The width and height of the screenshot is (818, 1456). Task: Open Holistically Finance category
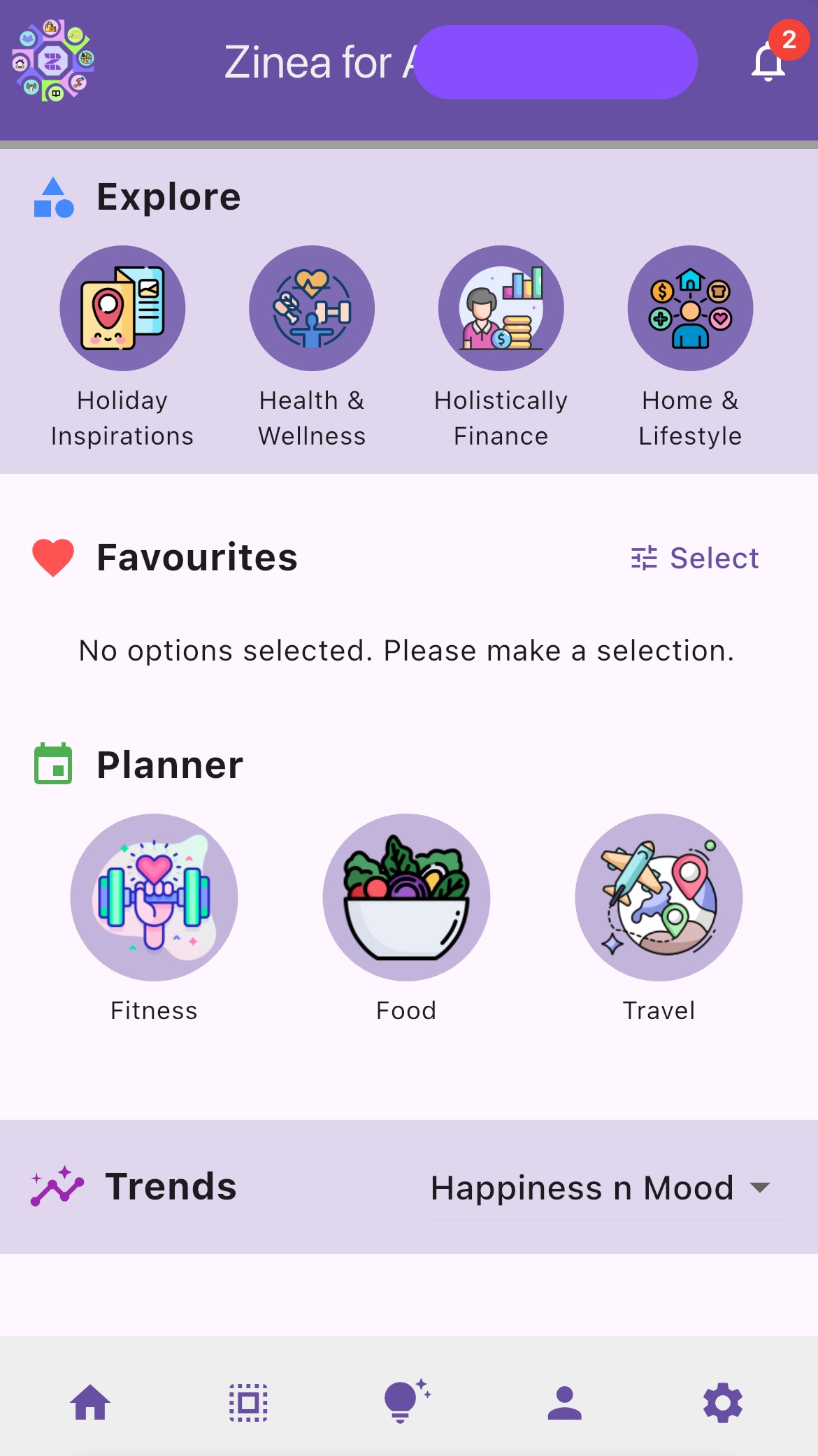501,308
